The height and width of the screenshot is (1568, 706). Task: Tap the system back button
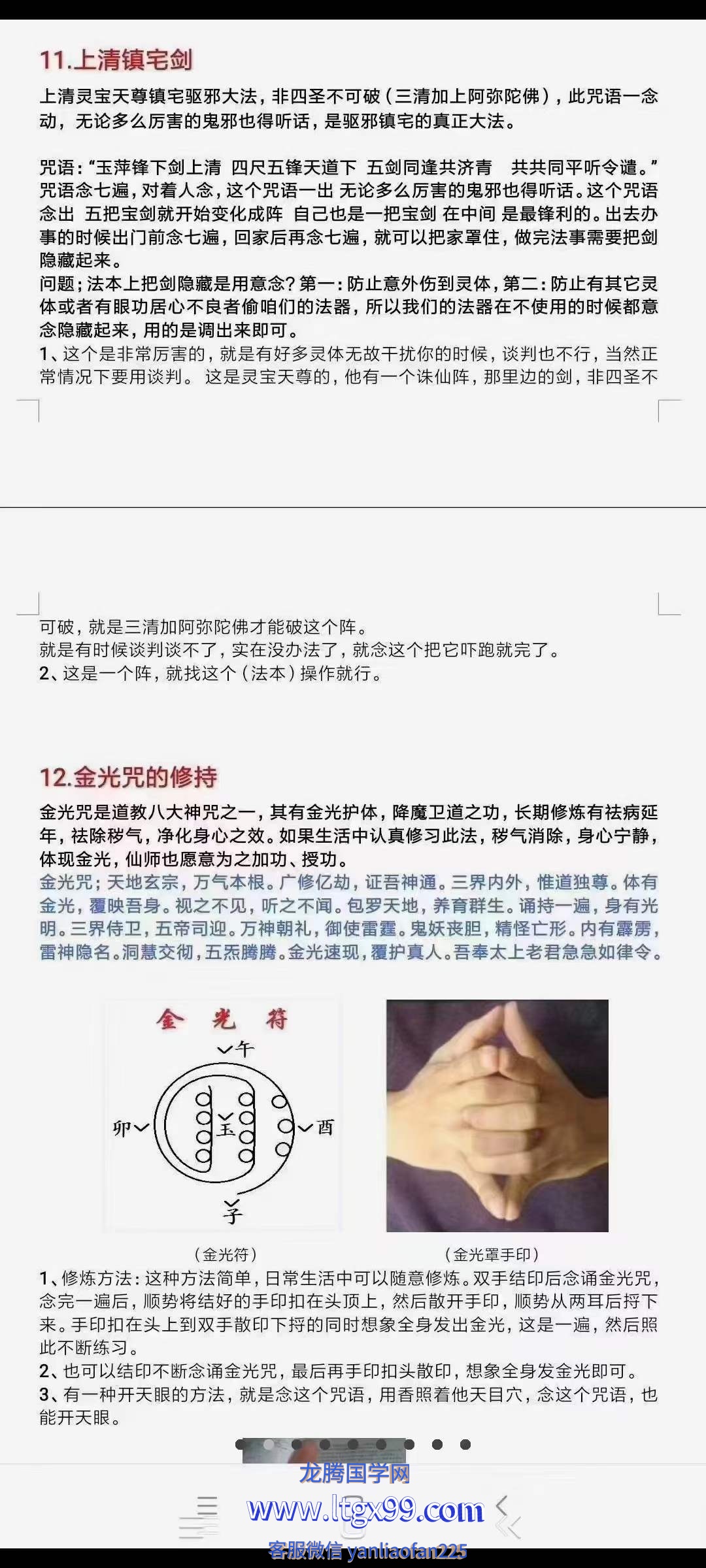pyautogui.click(x=502, y=1507)
